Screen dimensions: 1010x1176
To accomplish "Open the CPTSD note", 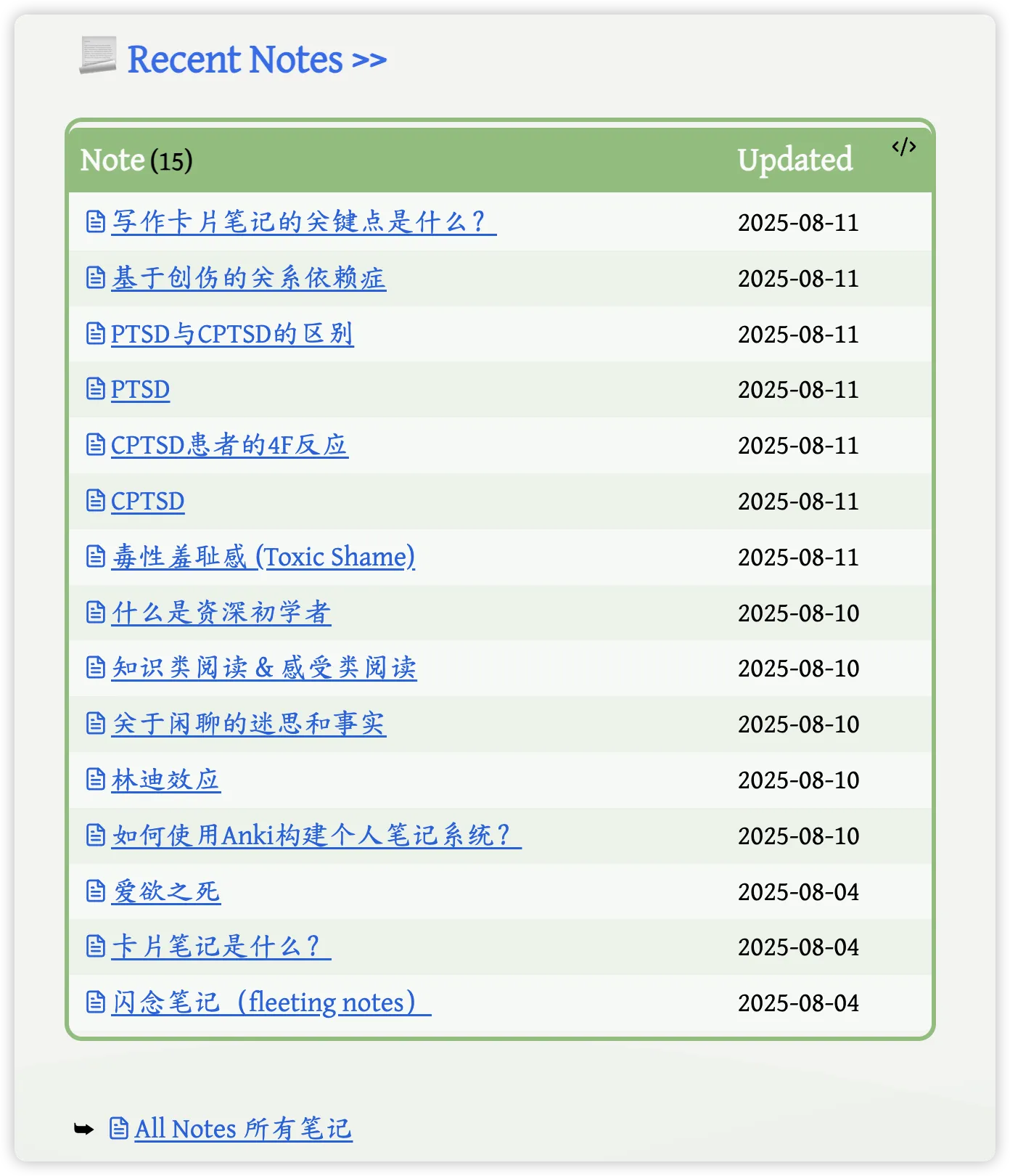I will 147,501.
